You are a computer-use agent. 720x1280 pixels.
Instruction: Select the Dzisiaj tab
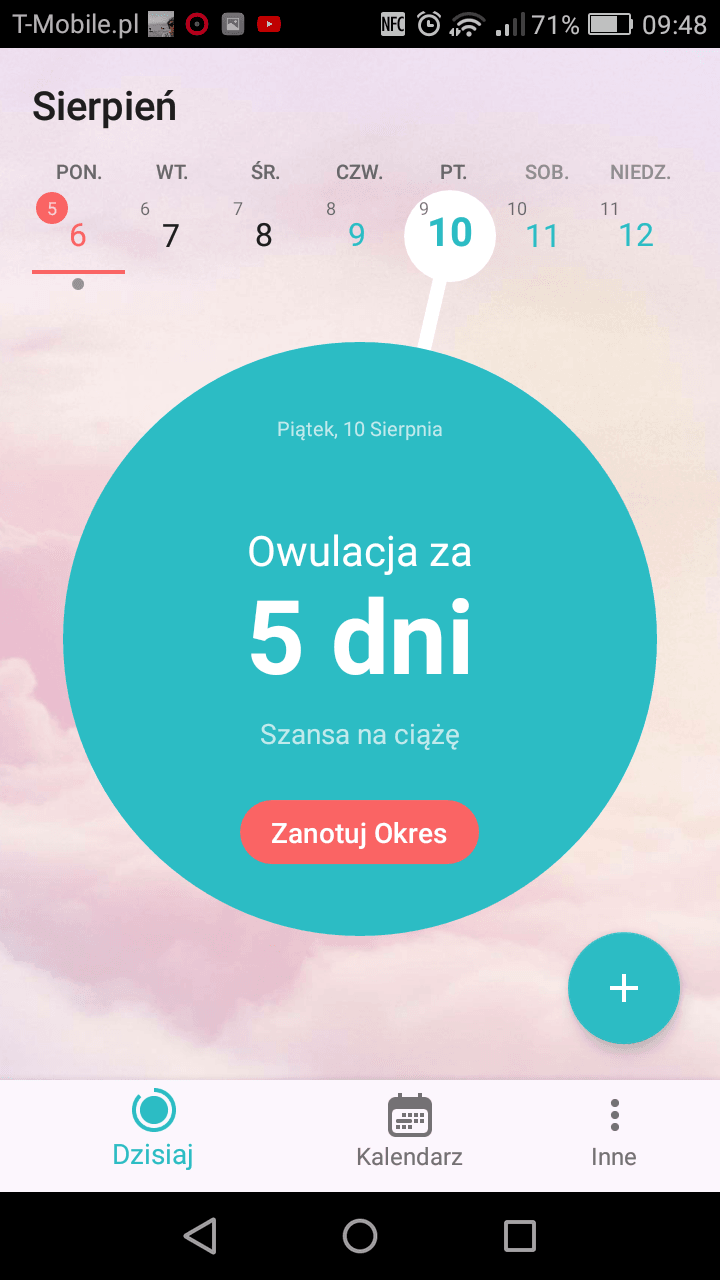click(153, 1133)
